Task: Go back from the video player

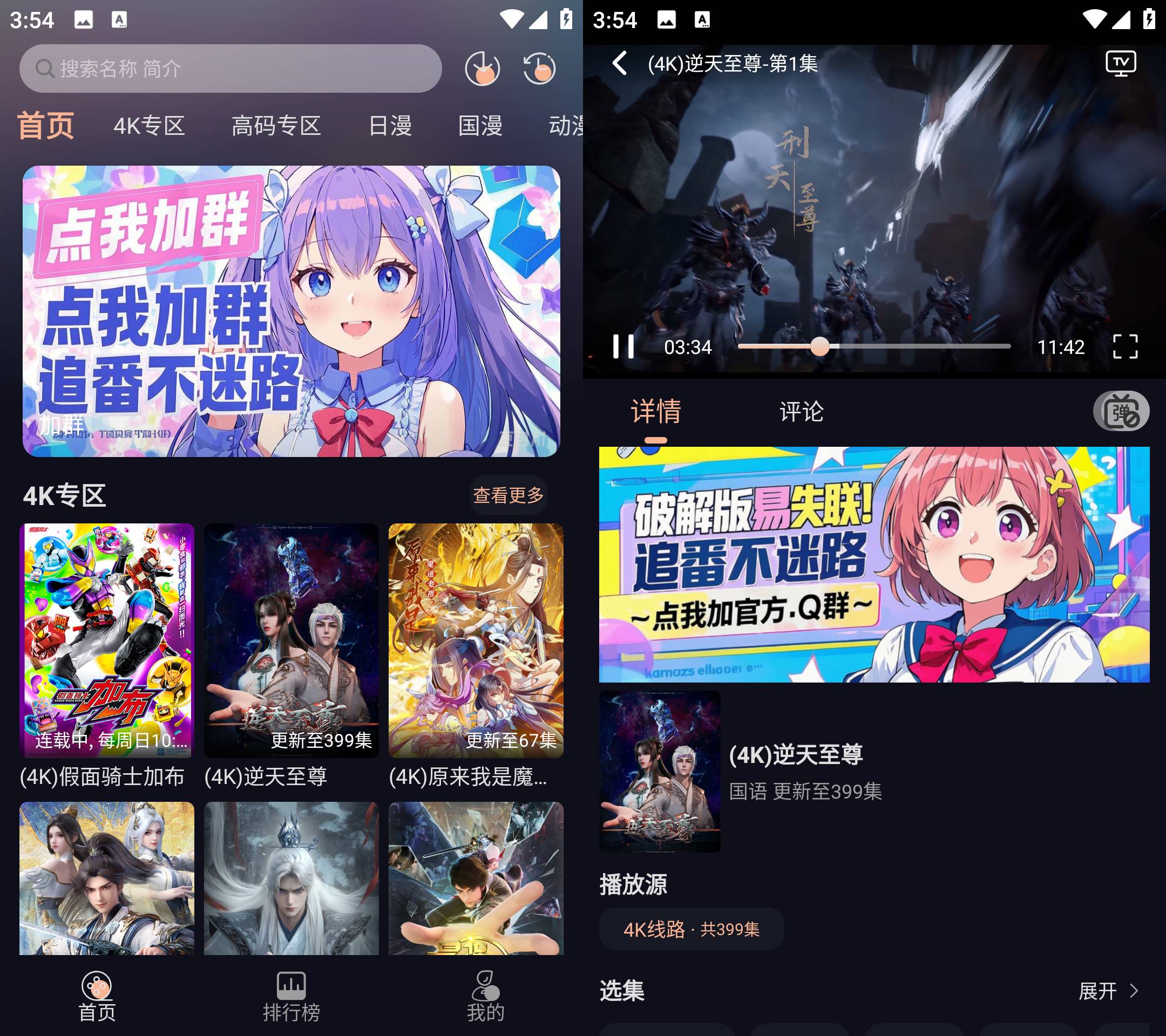Action: [x=620, y=63]
